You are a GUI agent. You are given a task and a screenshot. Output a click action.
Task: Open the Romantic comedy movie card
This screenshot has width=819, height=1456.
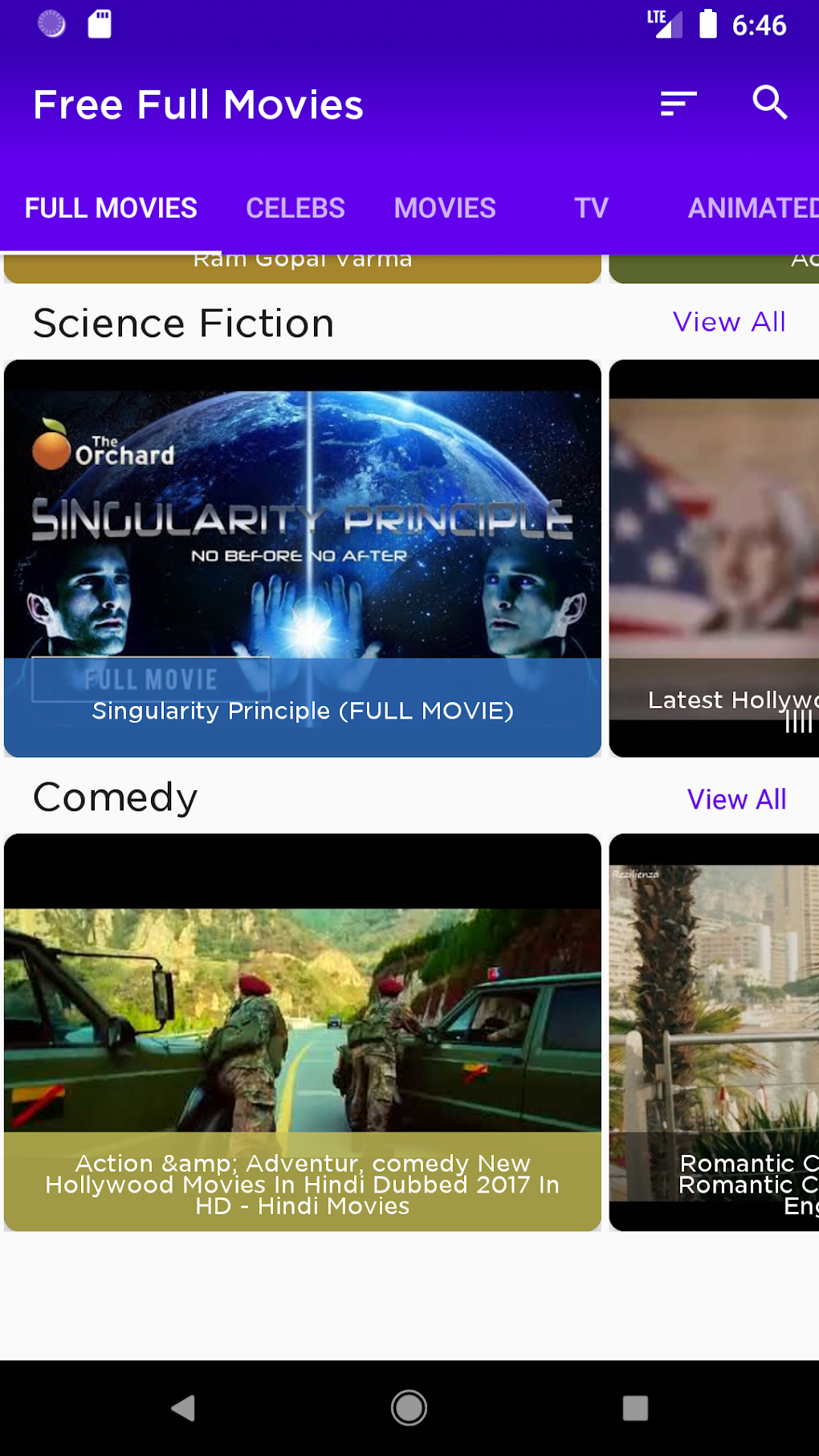pyautogui.click(x=715, y=1032)
